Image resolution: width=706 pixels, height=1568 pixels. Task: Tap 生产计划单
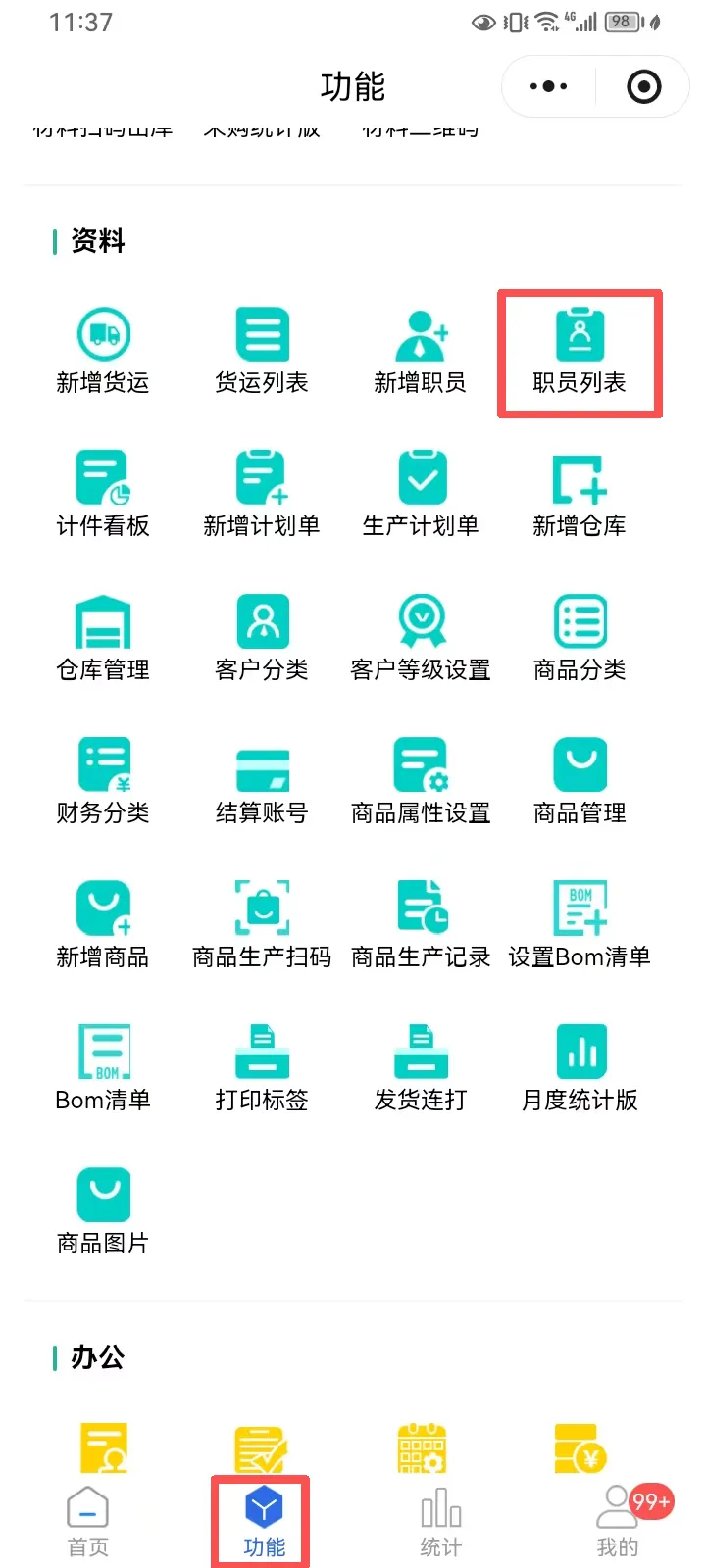click(x=421, y=496)
